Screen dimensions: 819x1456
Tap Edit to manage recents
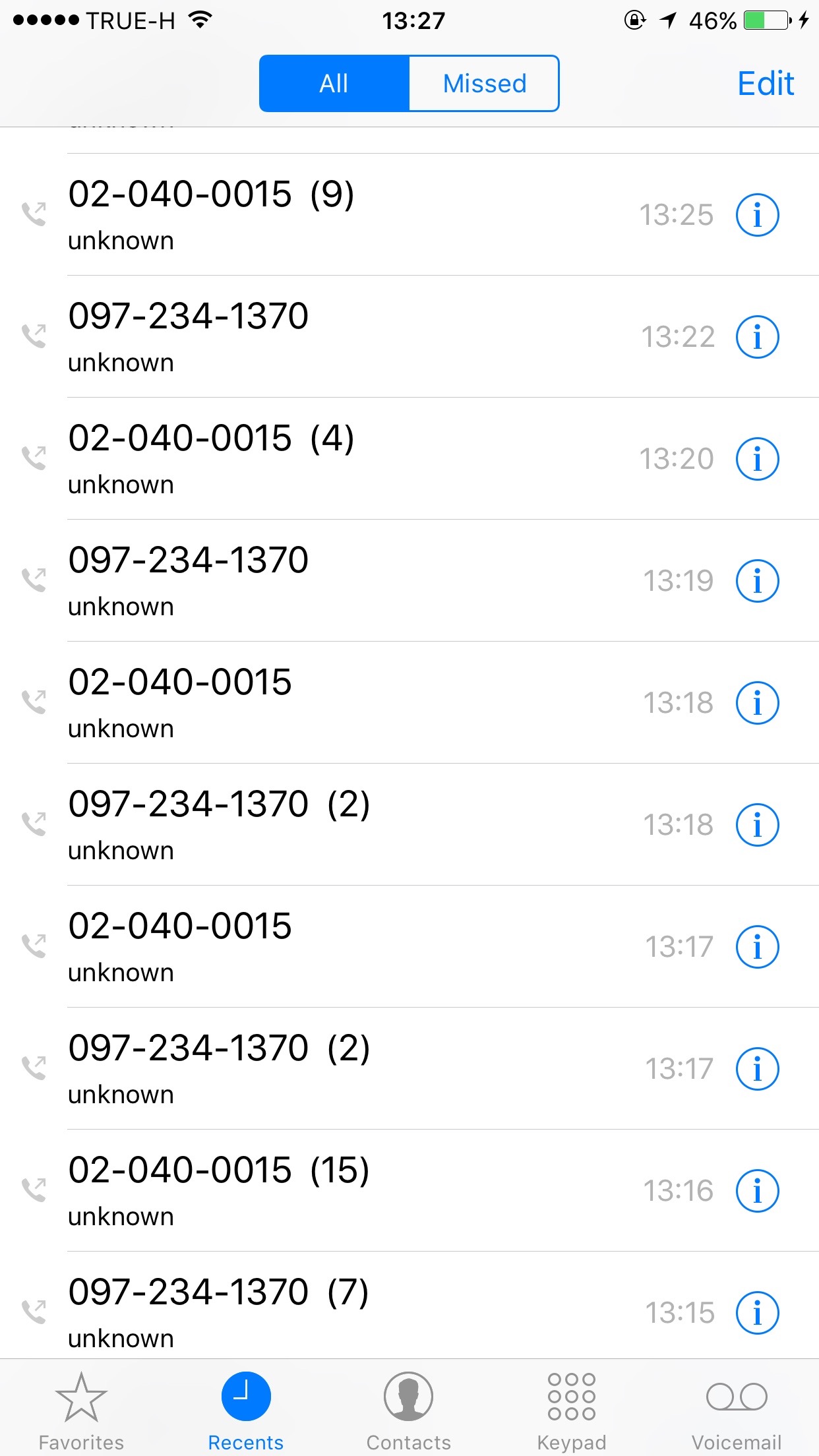(x=765, y=84)
